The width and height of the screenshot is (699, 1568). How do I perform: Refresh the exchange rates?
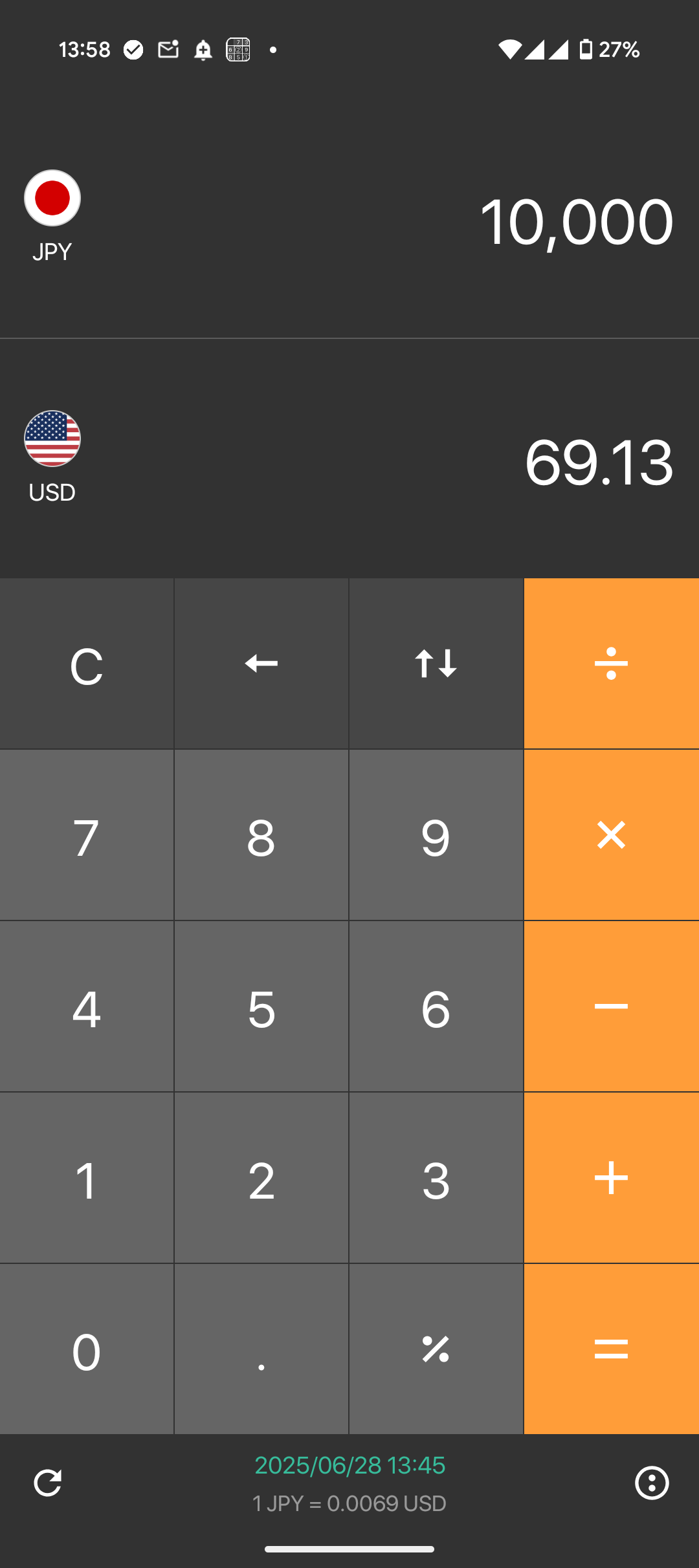tap(48, 1483)
